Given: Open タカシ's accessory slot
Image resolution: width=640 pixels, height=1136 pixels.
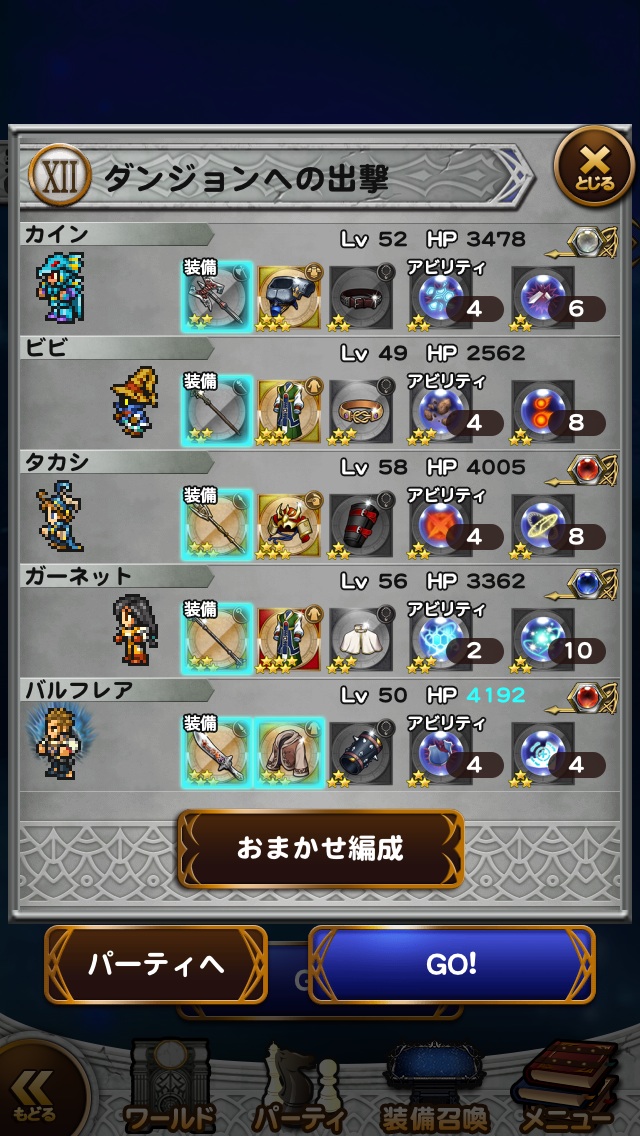Looking at the screenshot, I should tap(361, 524).
